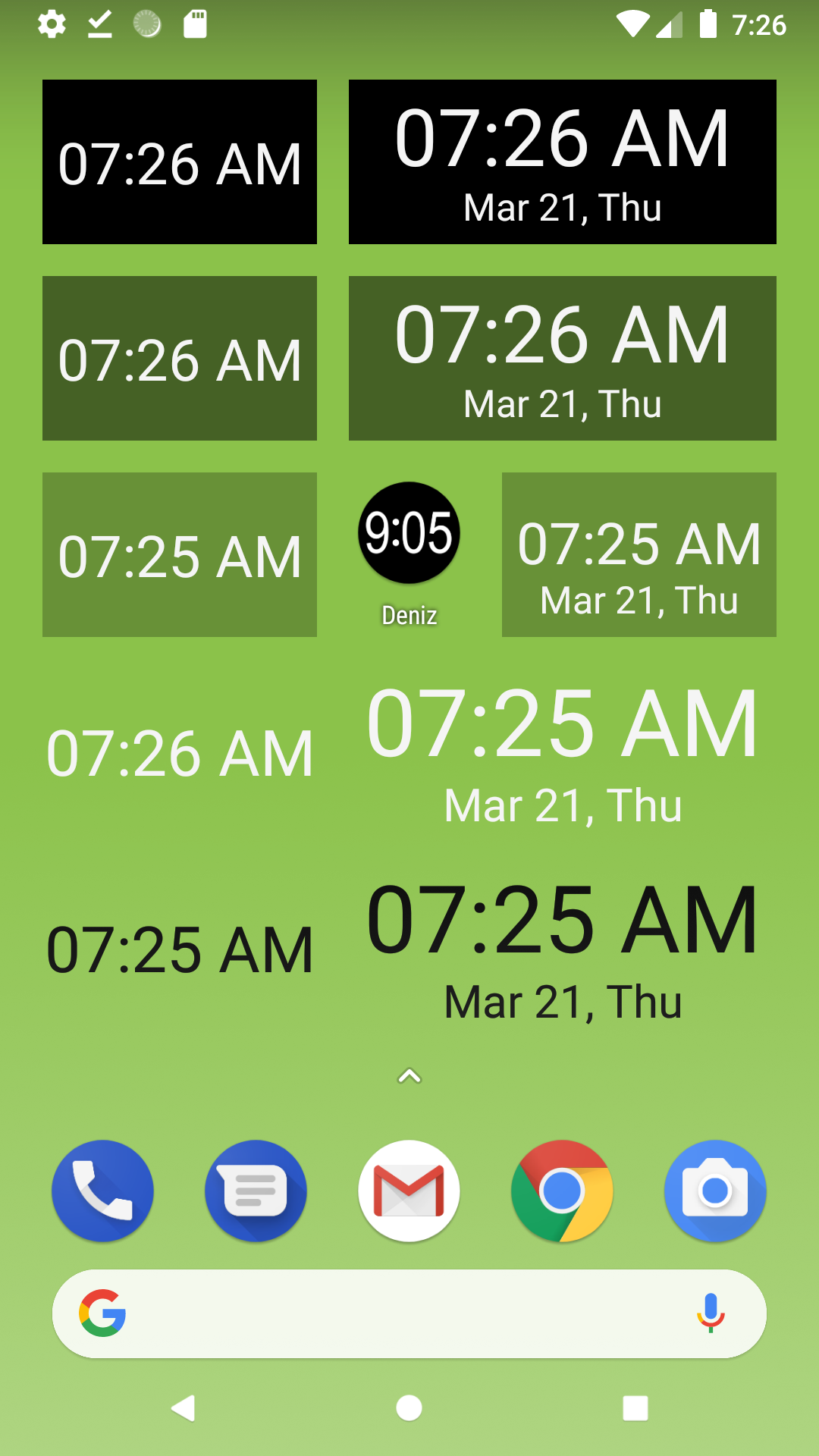Open the Camera app
Image resolution: width=819 pixels, height=1456 pixels.
pos(715,1191)
